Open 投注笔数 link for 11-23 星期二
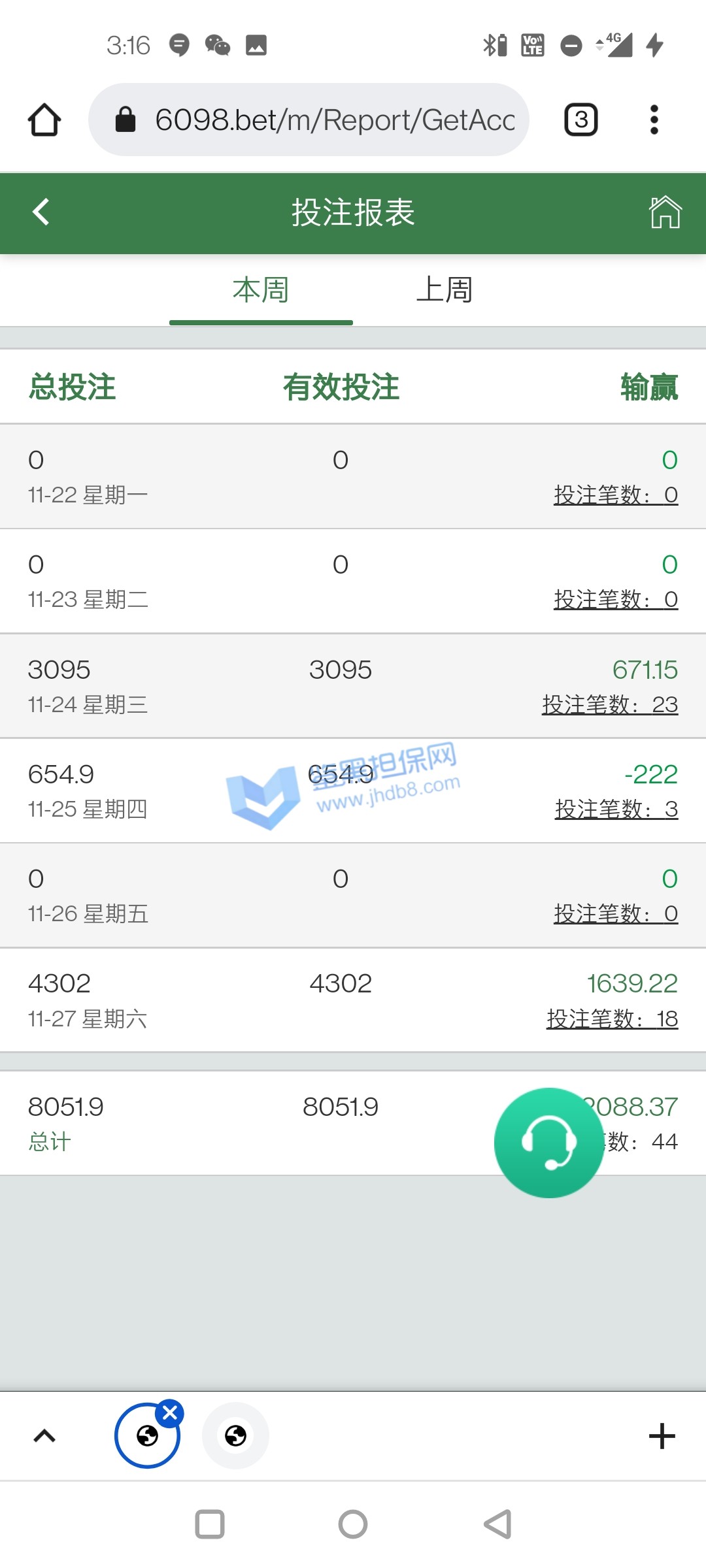706x1568 pixels. 615,600
